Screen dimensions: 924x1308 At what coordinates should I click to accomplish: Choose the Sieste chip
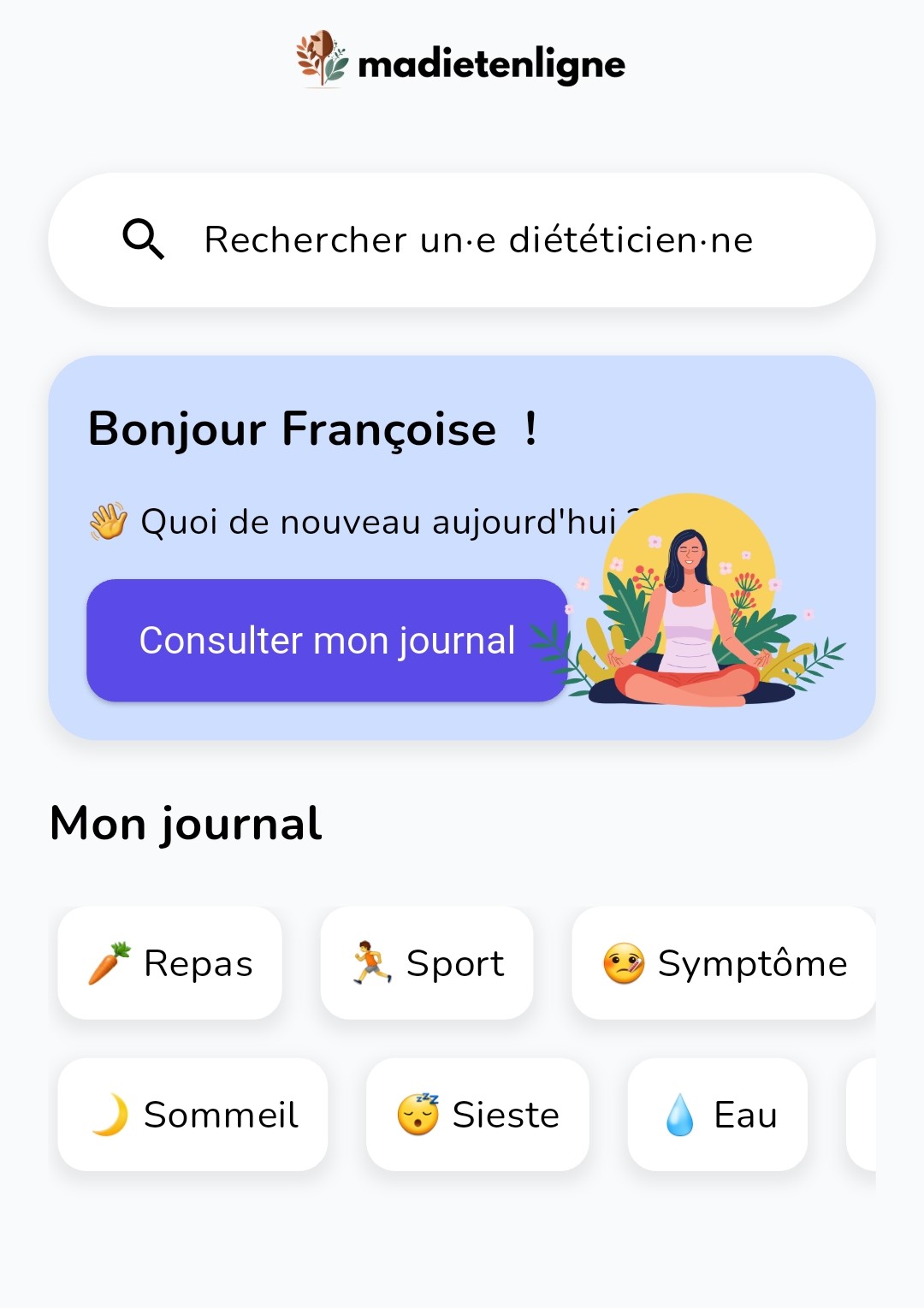tap(477, 1115)
